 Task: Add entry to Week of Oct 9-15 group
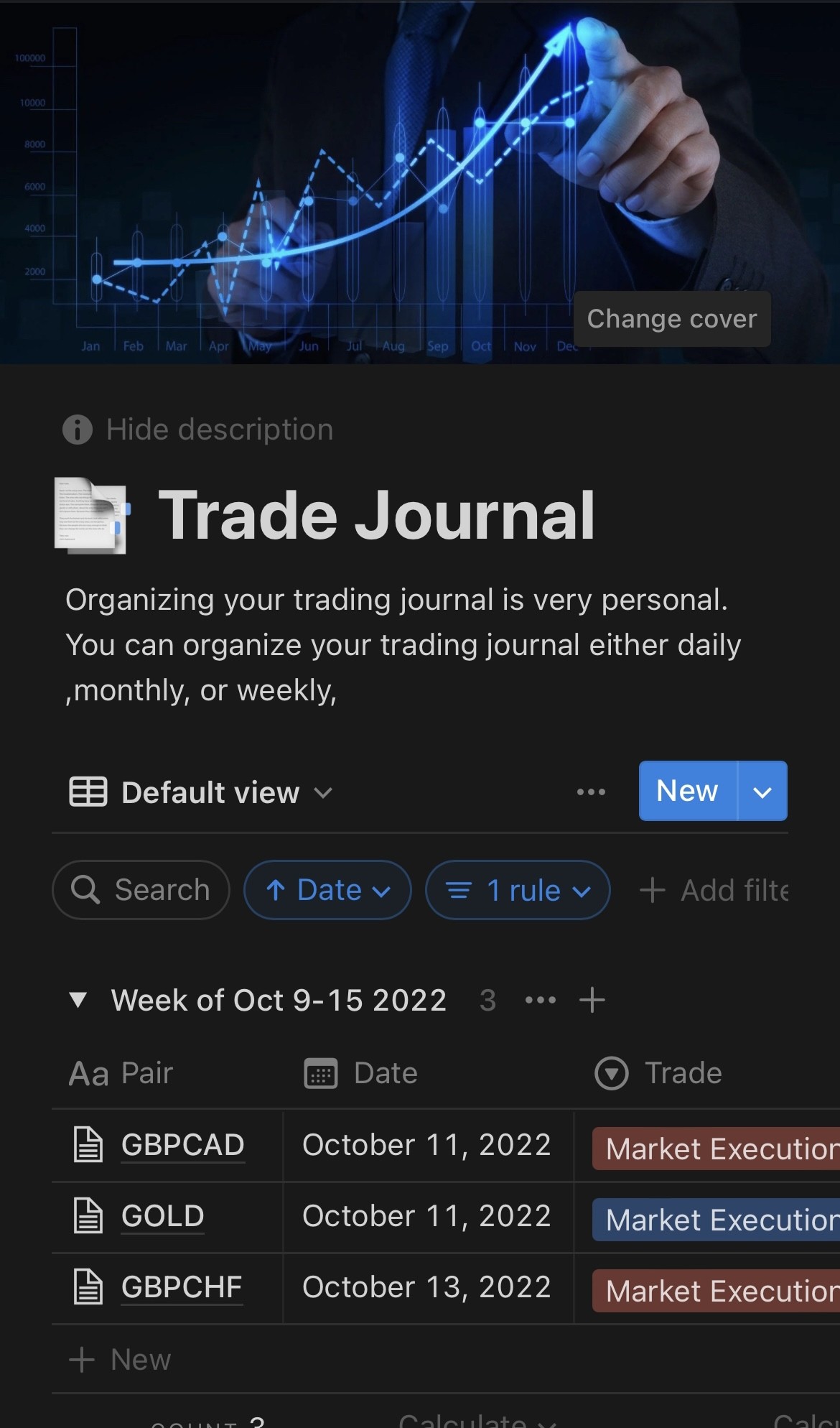pos(592,1000)
